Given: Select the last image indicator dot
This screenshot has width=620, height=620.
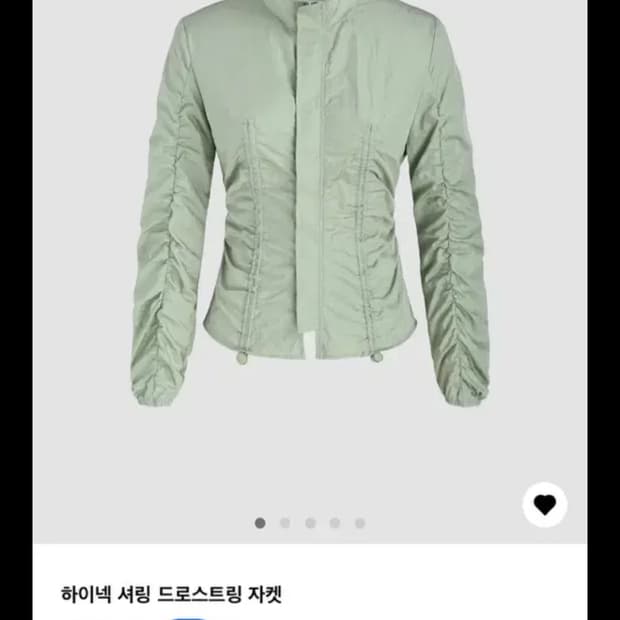Looking at the screenshot, I should coord(360,523).
